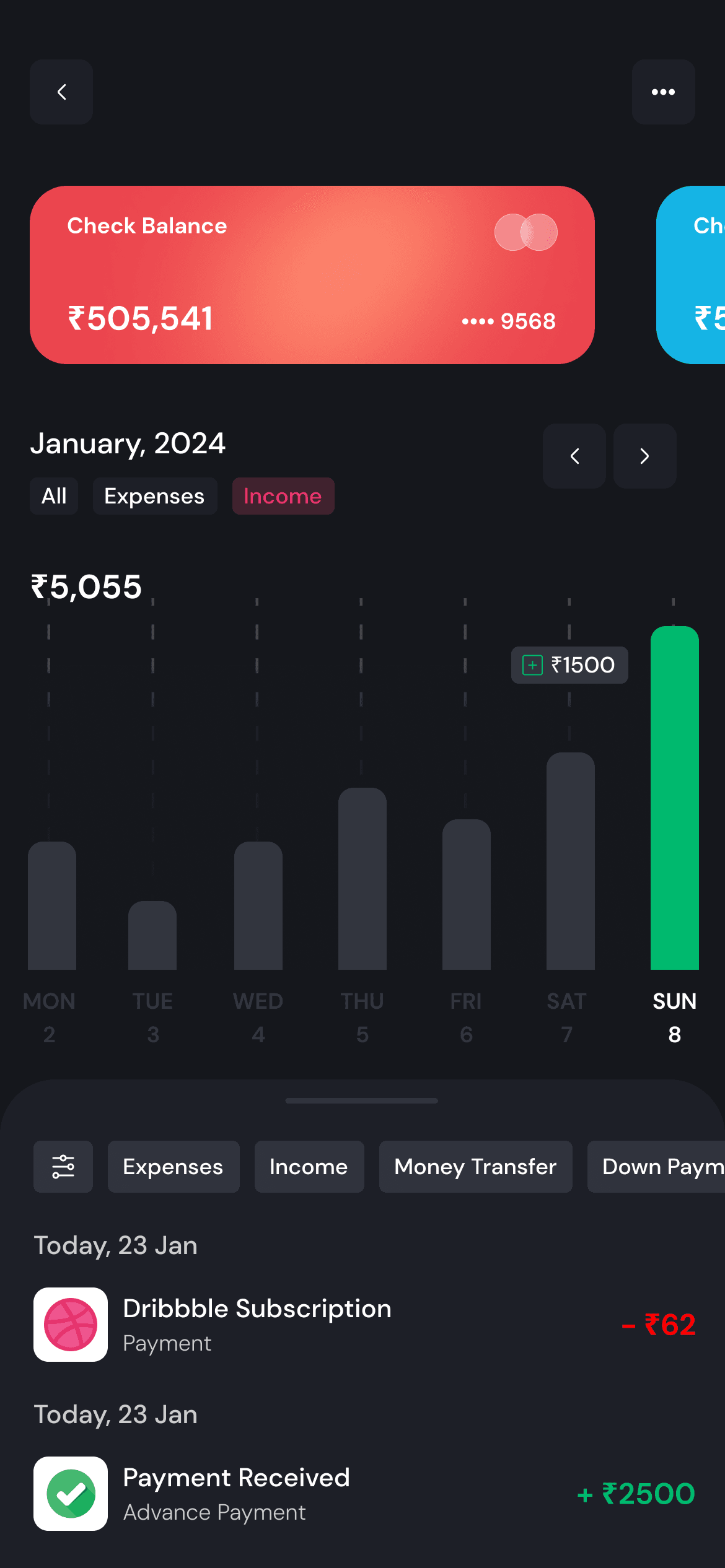Select the pink Income chart filter
The image size is (725, 1568).
(283, 496)
